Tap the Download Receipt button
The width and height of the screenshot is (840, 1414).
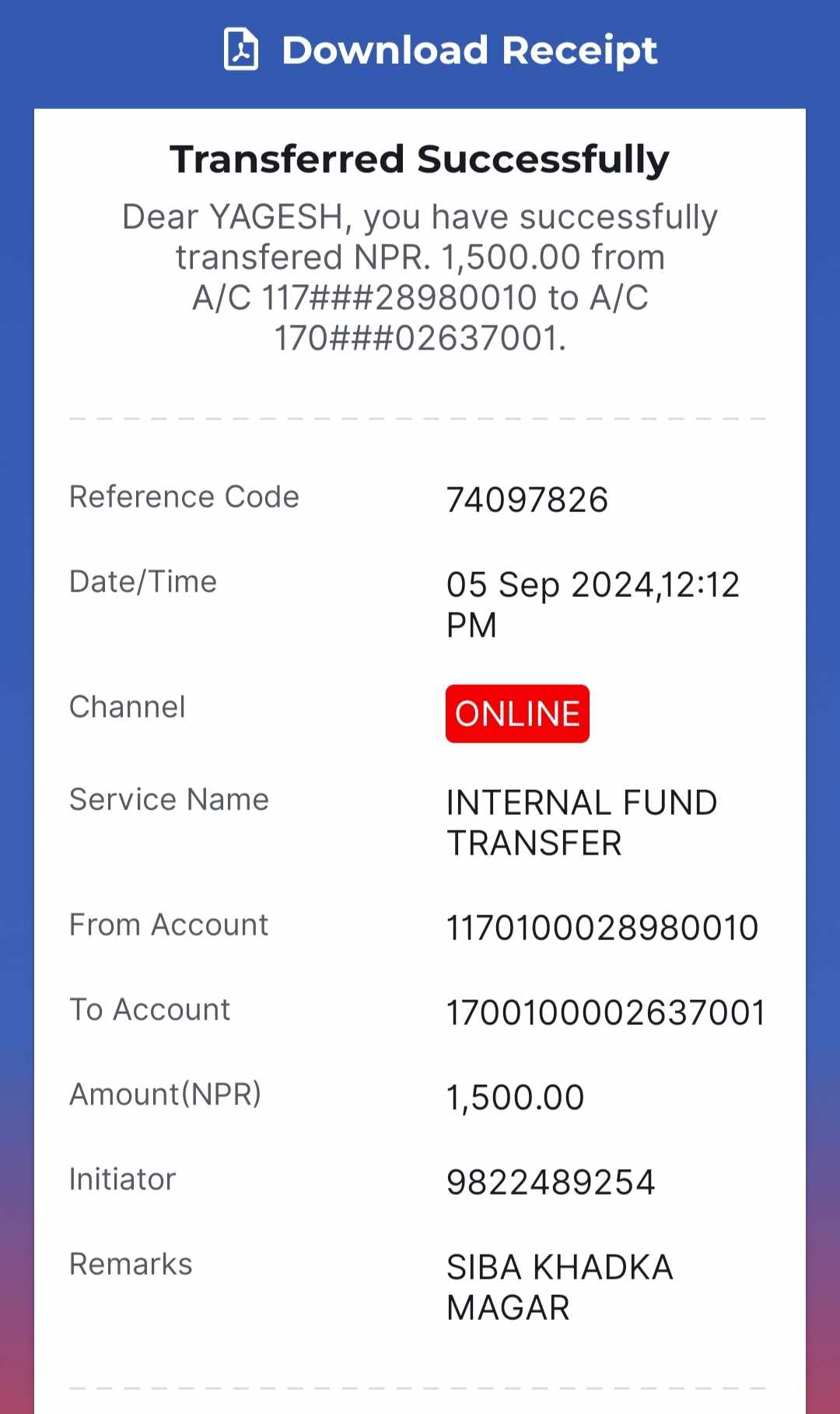click(440, 50)
